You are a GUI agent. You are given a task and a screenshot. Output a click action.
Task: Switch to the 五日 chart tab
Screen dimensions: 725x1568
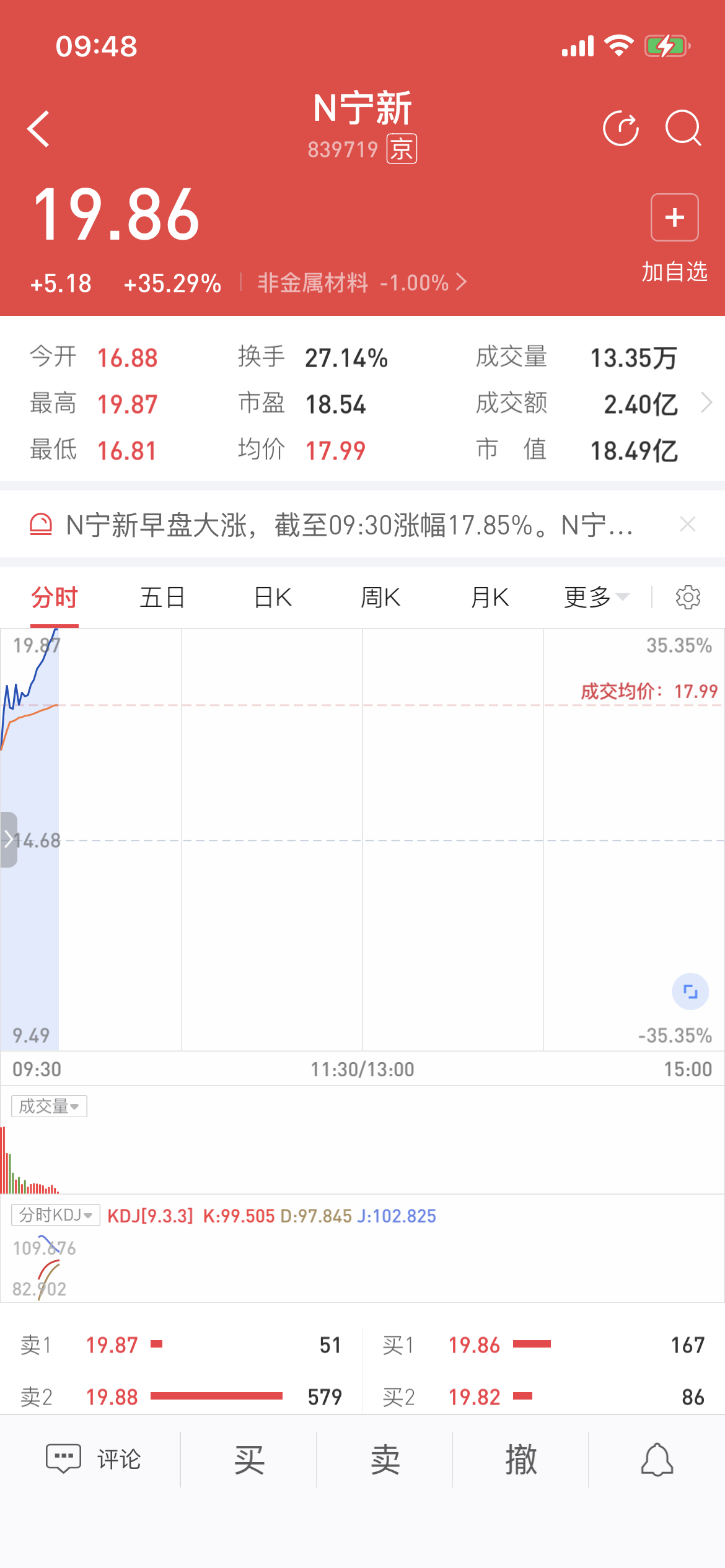(162, 598)
